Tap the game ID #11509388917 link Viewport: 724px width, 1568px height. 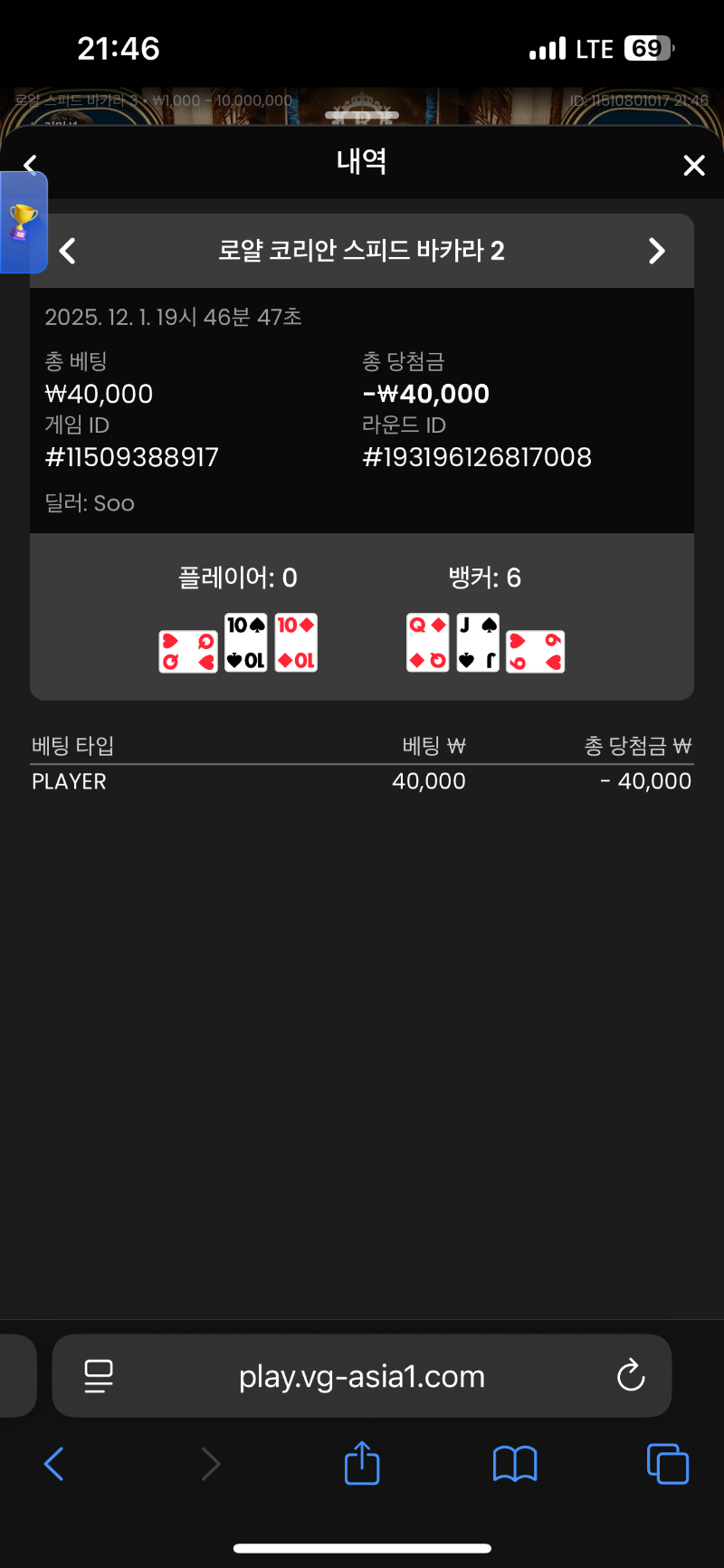click(130, 457)
